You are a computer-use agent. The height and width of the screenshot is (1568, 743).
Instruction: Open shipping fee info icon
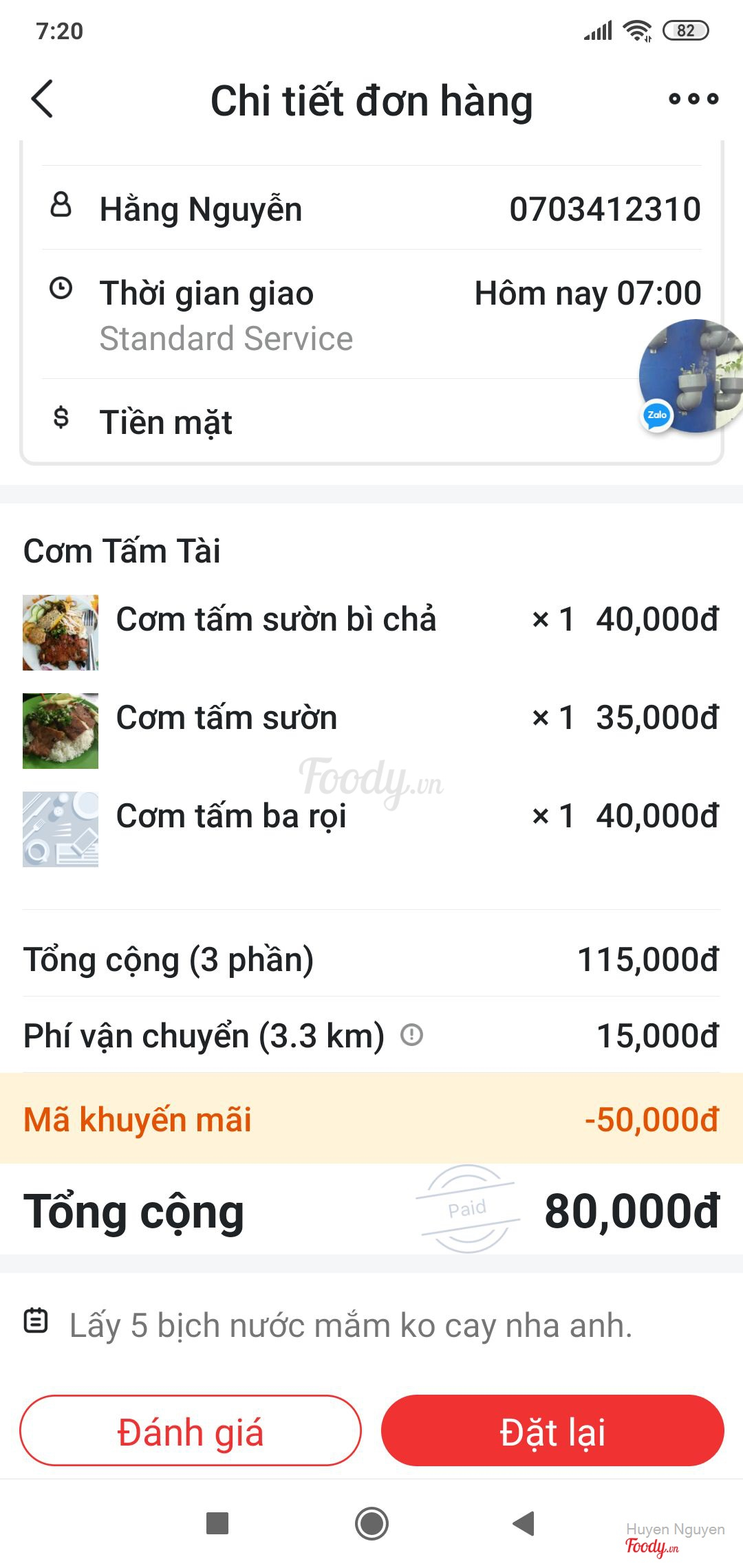coord(411,1034)
